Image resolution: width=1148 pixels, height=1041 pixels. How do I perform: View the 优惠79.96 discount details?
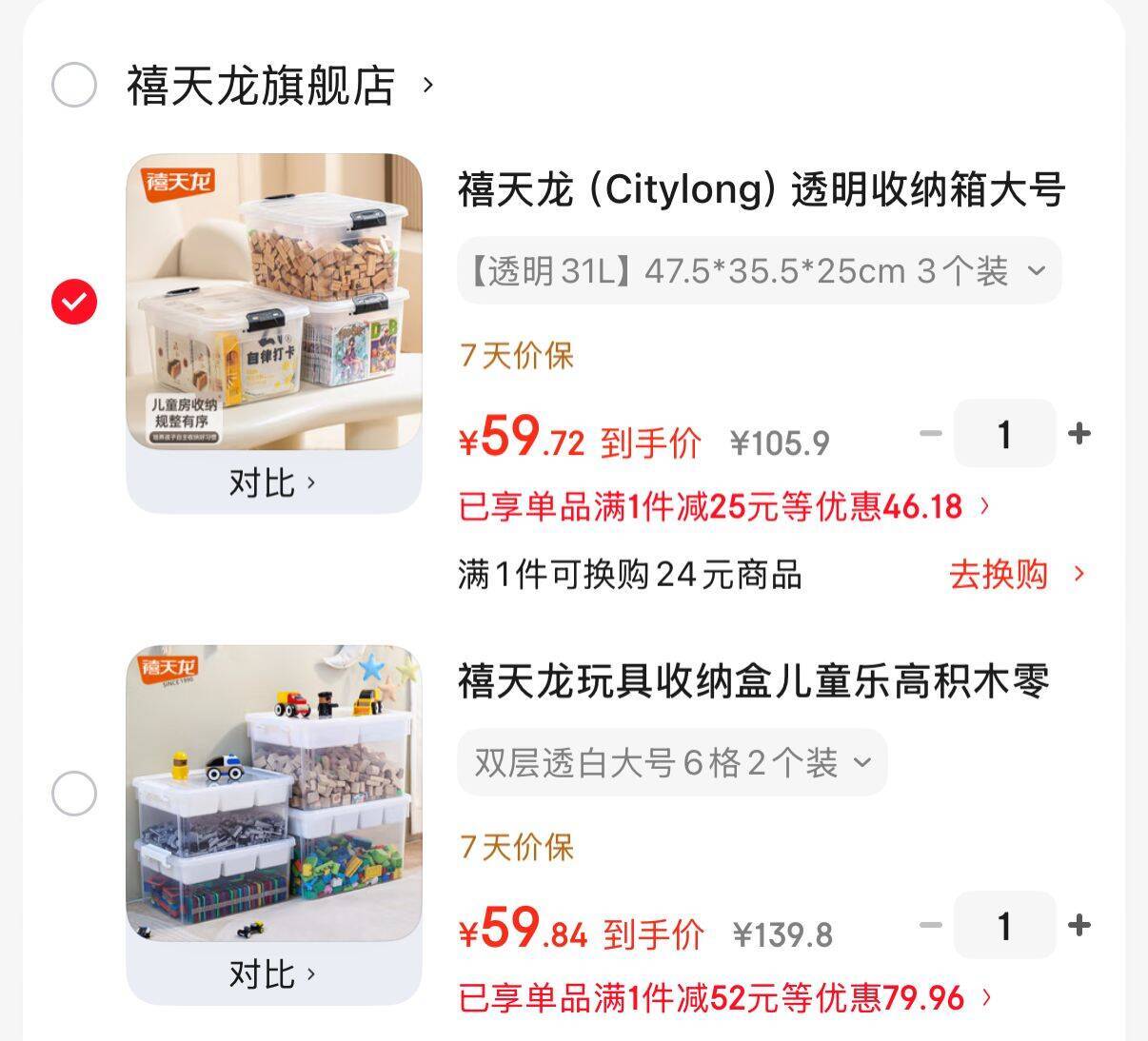[x=724, y=998]
